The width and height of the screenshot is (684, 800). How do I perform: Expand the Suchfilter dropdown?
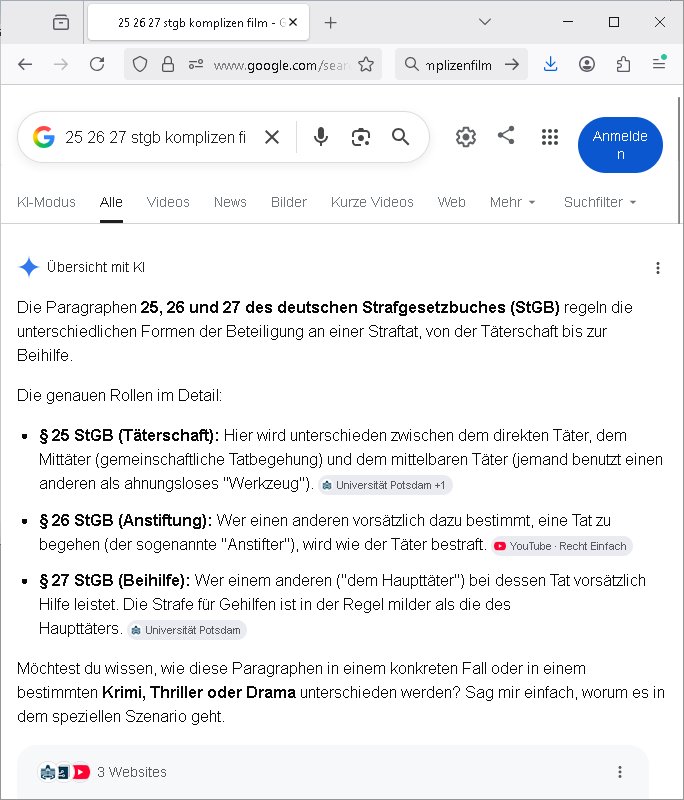[600, 202]
